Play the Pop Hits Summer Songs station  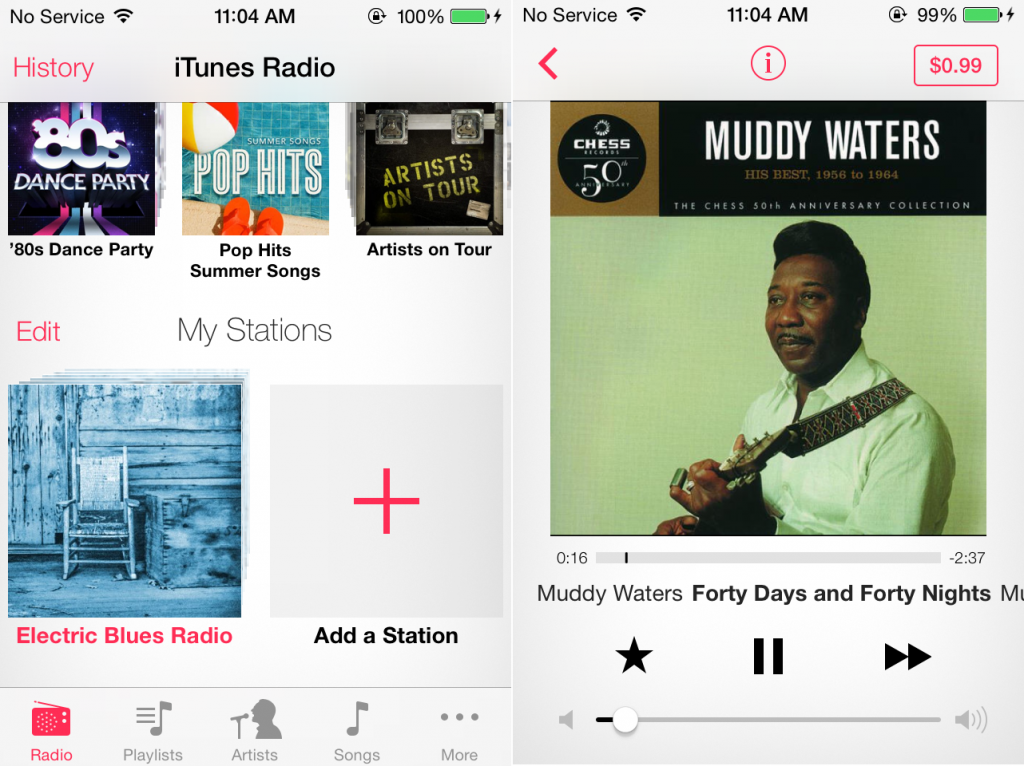click(x=255, y=169)
